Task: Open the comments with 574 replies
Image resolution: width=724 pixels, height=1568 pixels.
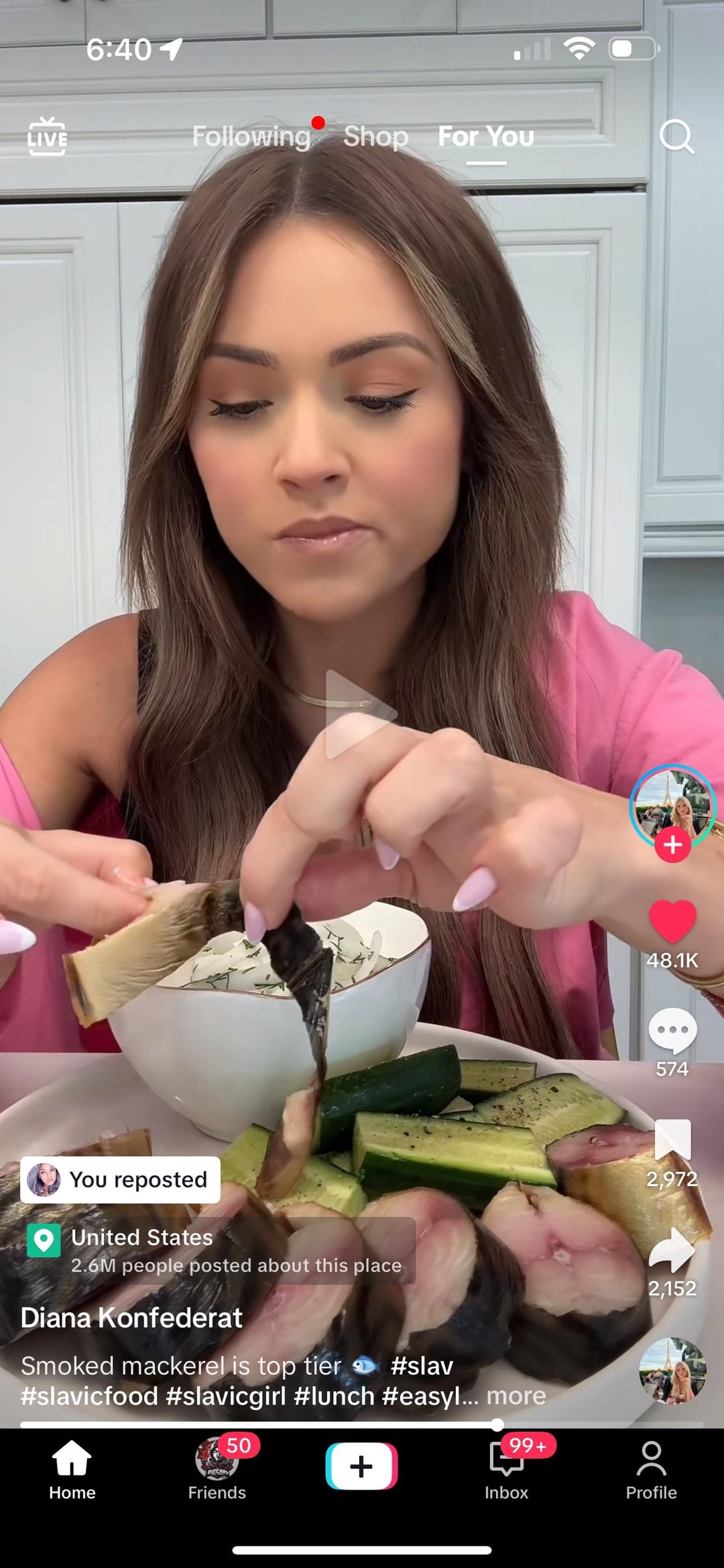Action: pos(672,1031)
